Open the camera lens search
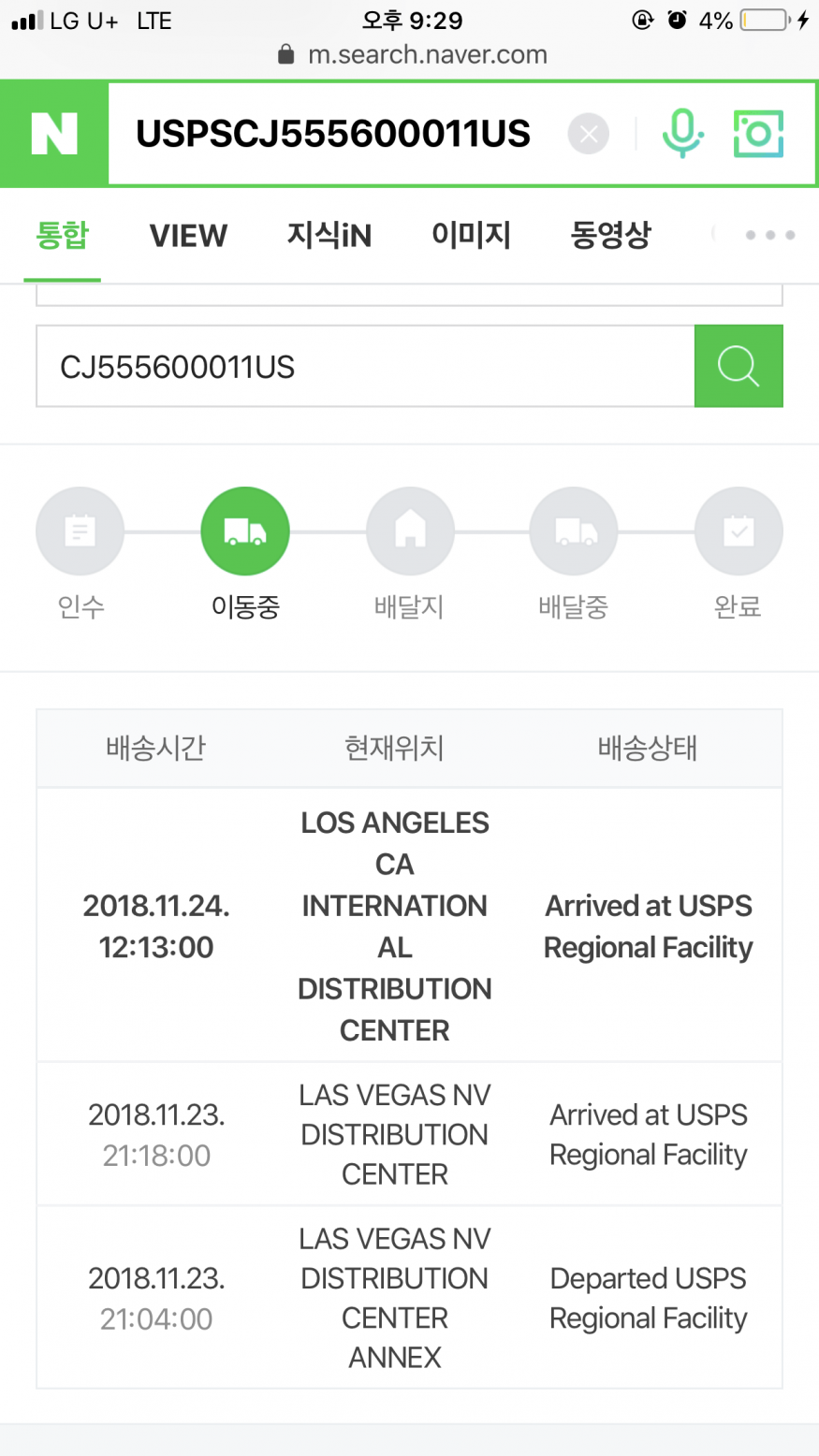The image size is (819, 1456). tap(757, 134)
